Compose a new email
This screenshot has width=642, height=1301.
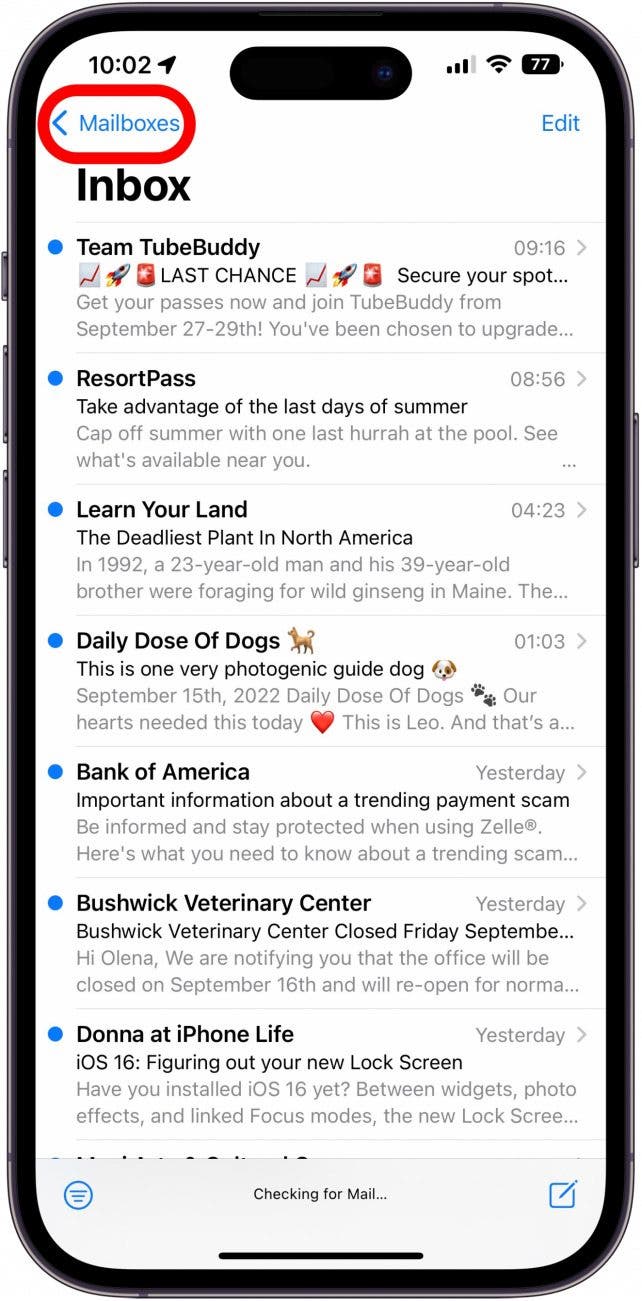click(563, 1193)
